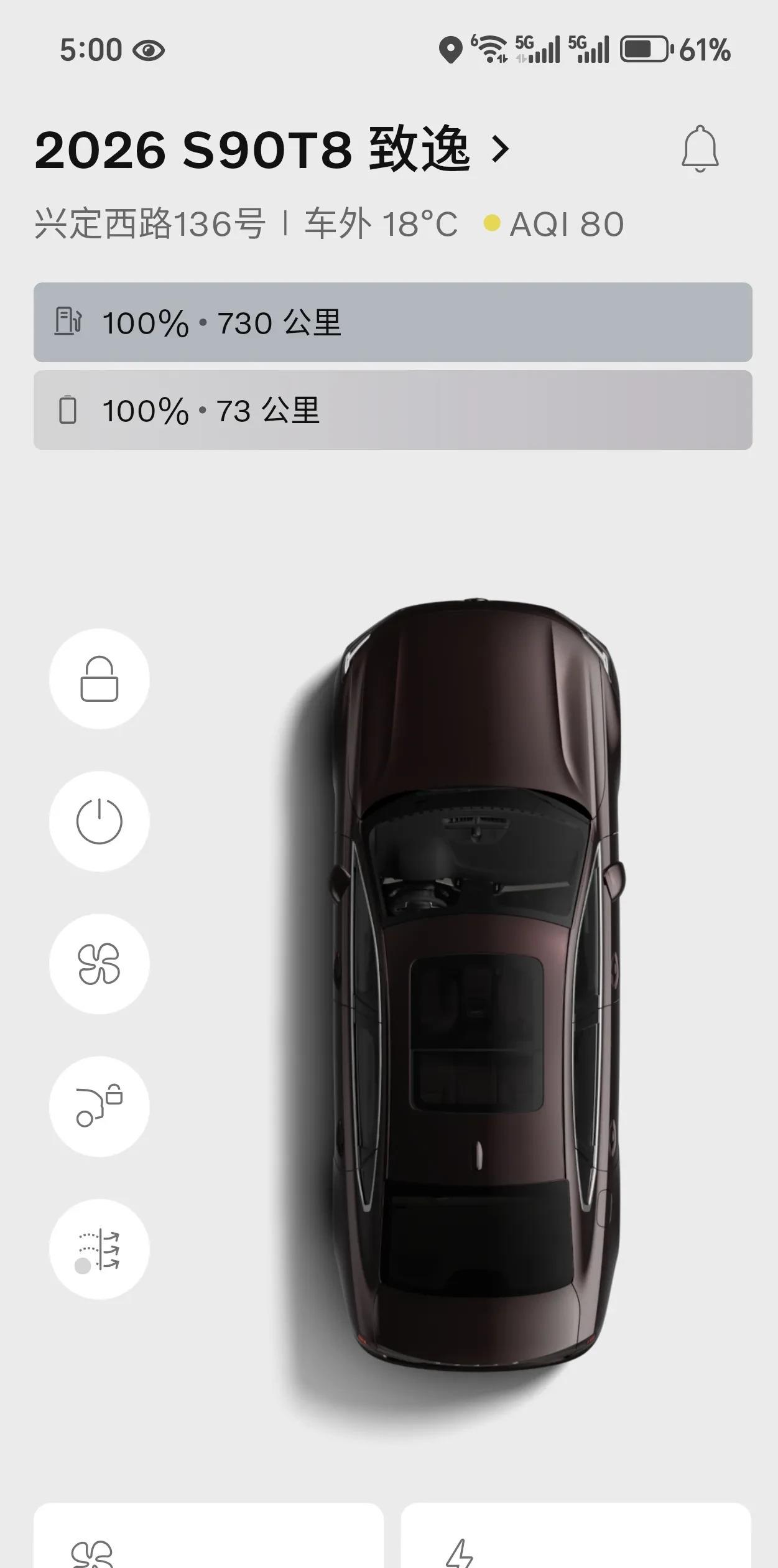Viewport: 778px width, 1568px height.
Task: Tap the window ventilation button
Action: (100, 1249)
